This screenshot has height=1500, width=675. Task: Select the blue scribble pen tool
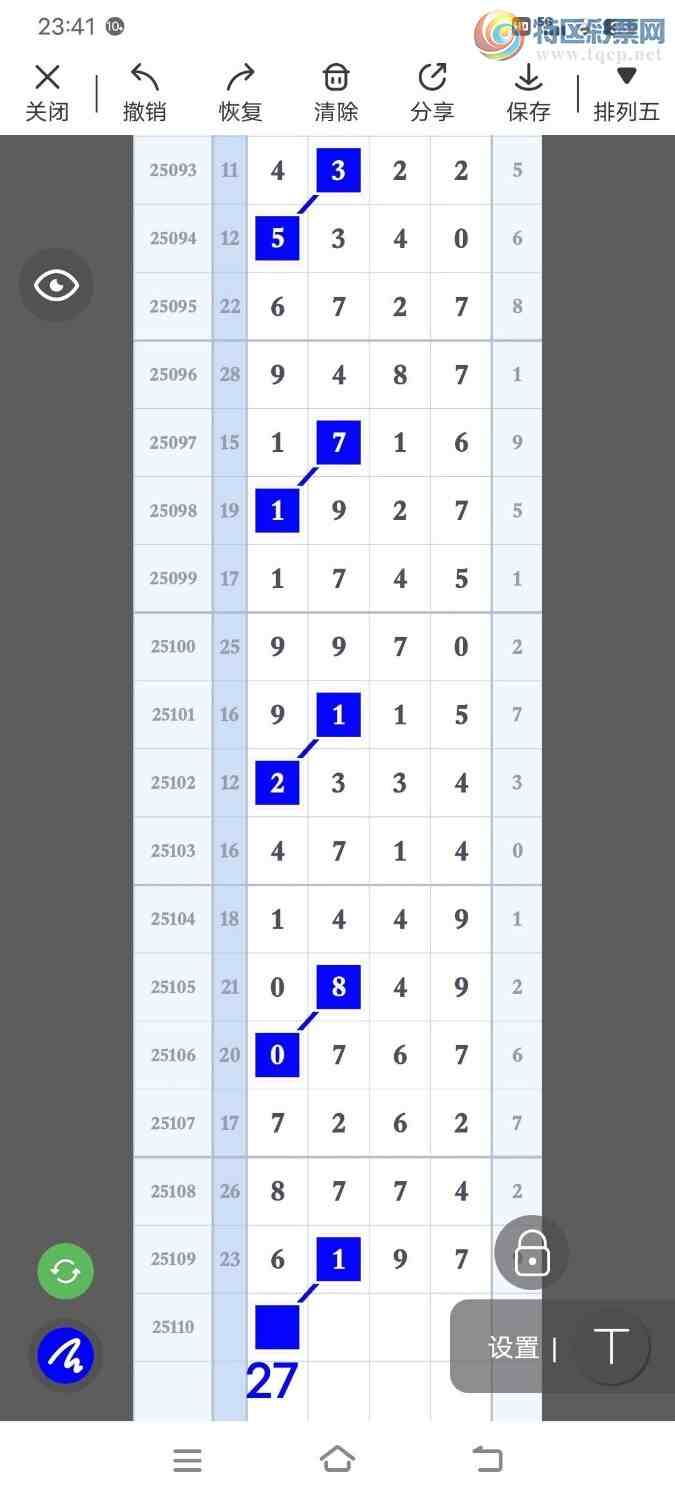(x=65, y=1356)
